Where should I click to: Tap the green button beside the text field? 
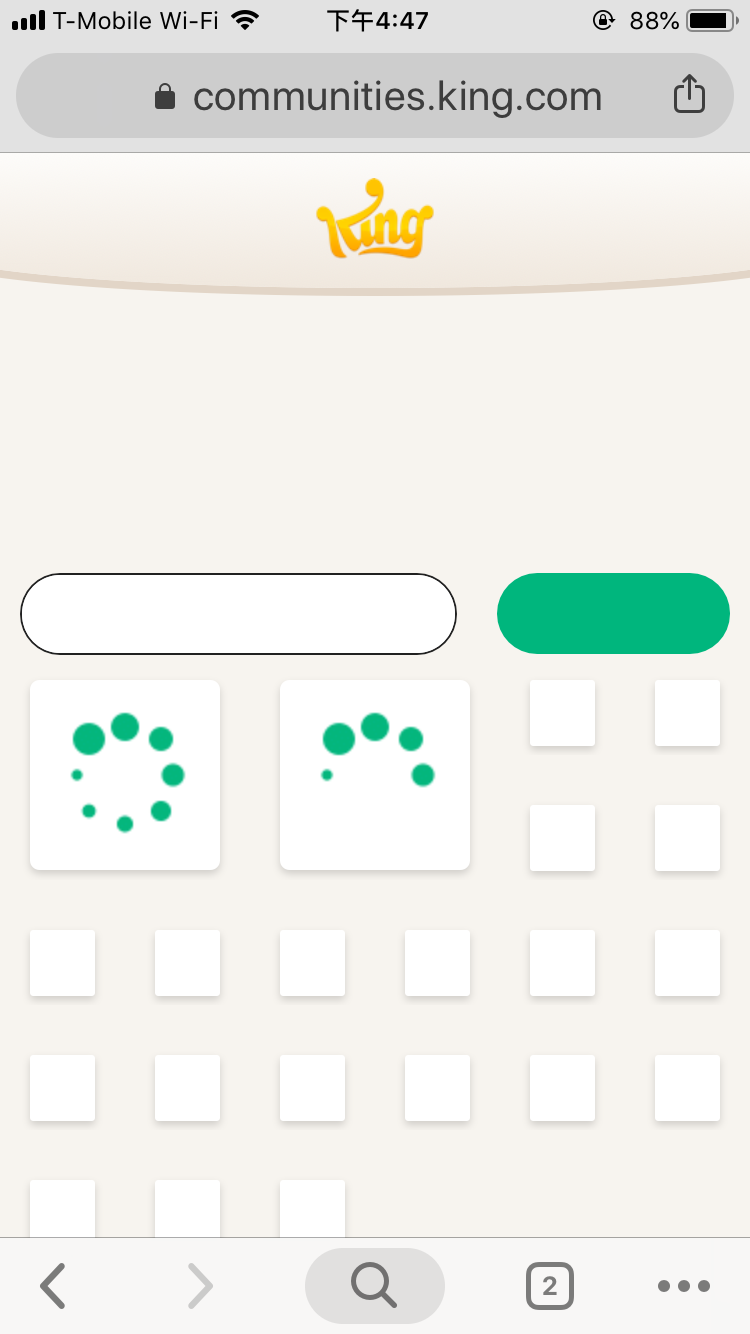point(613,614)
